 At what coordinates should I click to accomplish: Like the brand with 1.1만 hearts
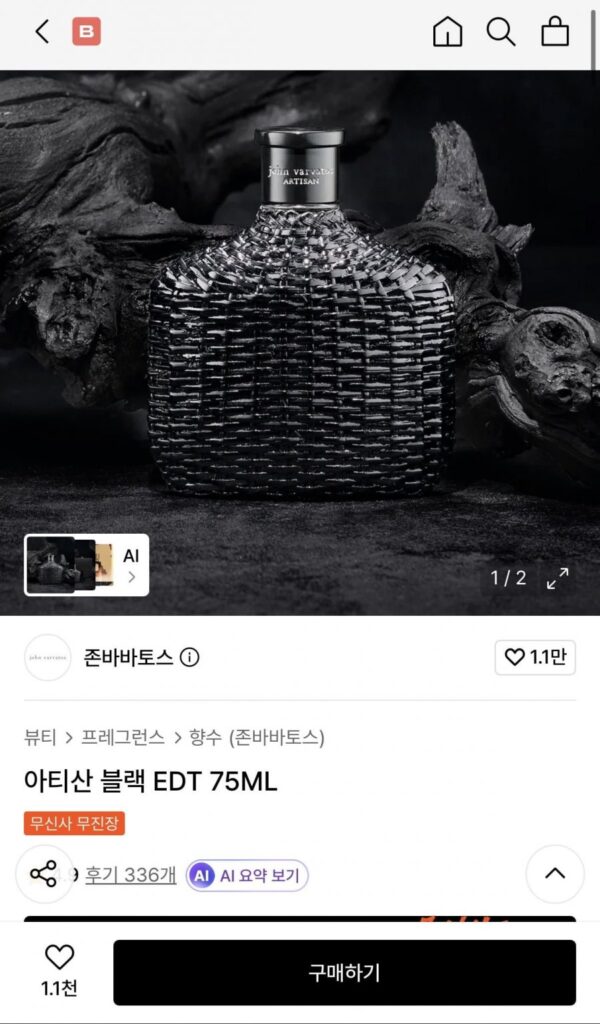535,658
